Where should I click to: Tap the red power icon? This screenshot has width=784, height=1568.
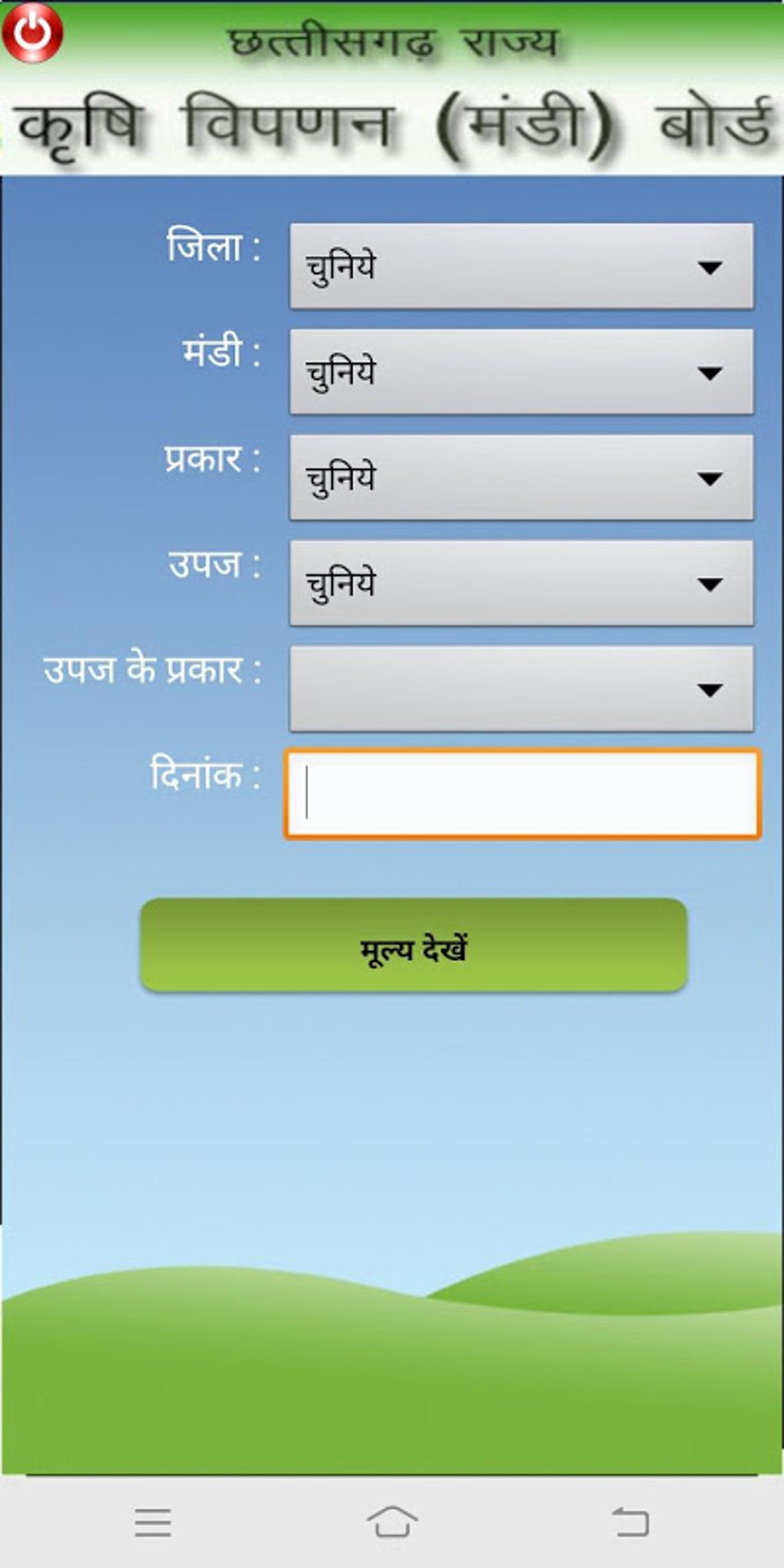pyautogui.click(x=32, y=32)
